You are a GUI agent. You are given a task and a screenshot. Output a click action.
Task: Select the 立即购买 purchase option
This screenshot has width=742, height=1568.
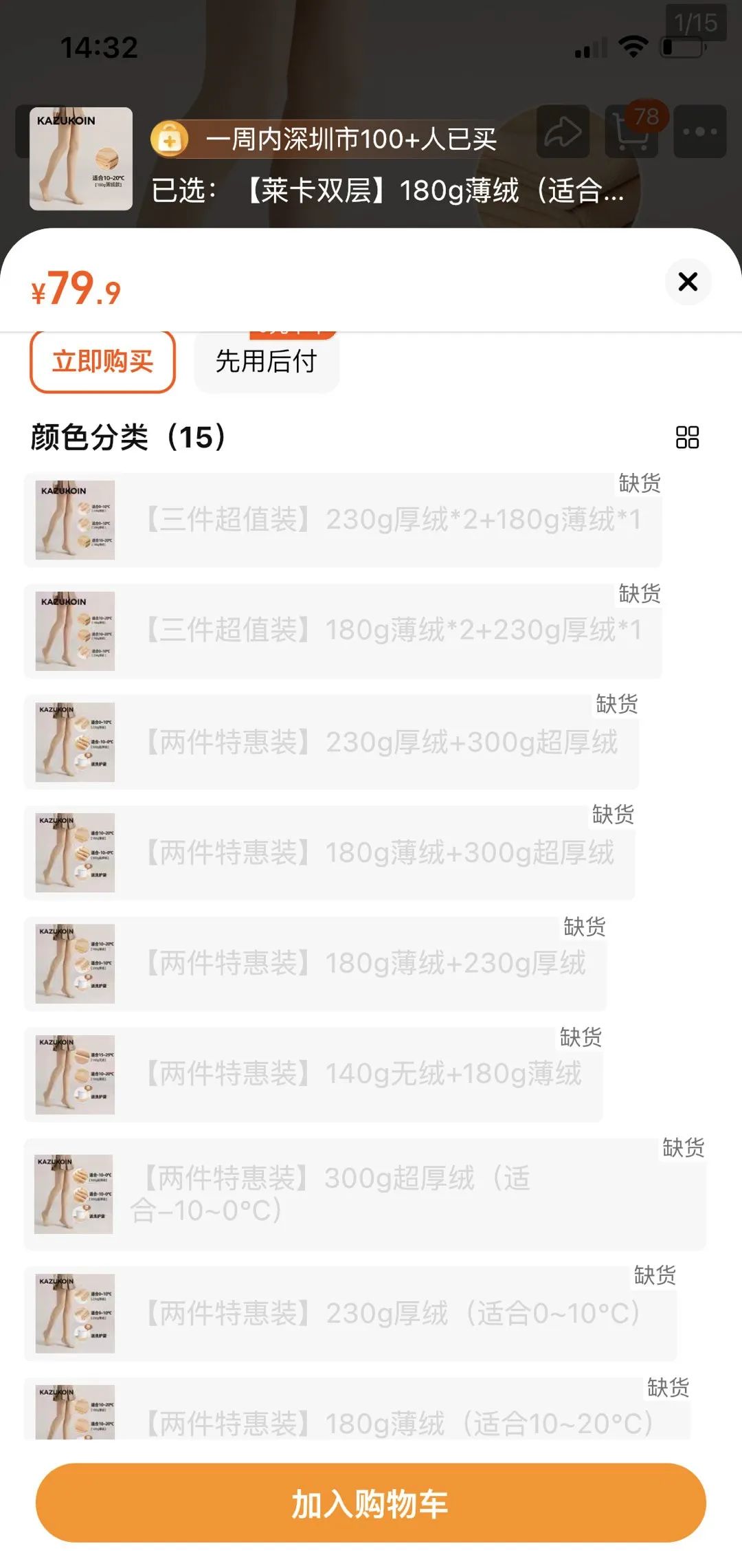(102, 362)
